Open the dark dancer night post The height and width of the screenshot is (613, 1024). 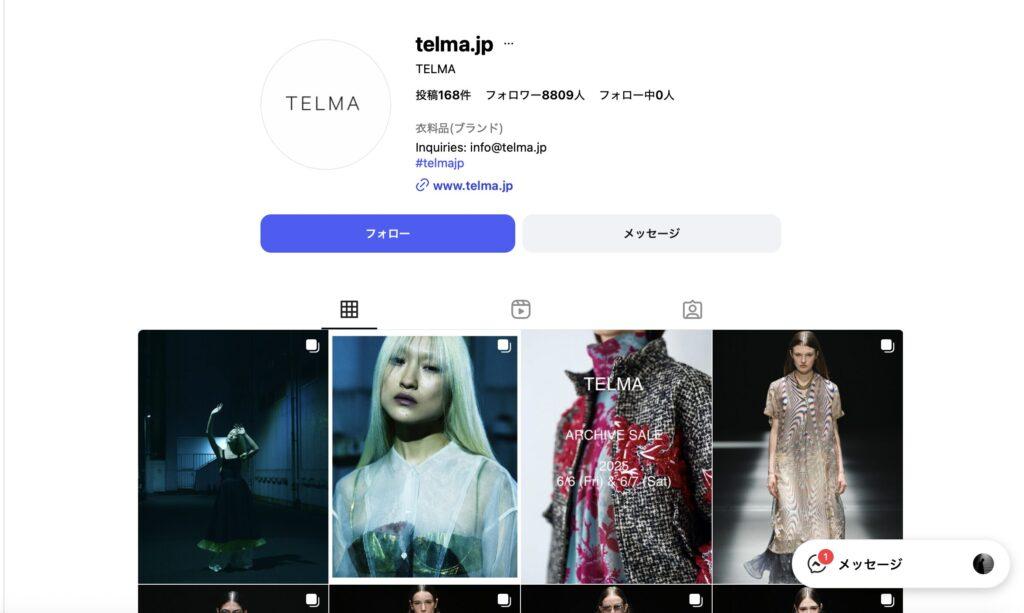[x=233, y=456]
